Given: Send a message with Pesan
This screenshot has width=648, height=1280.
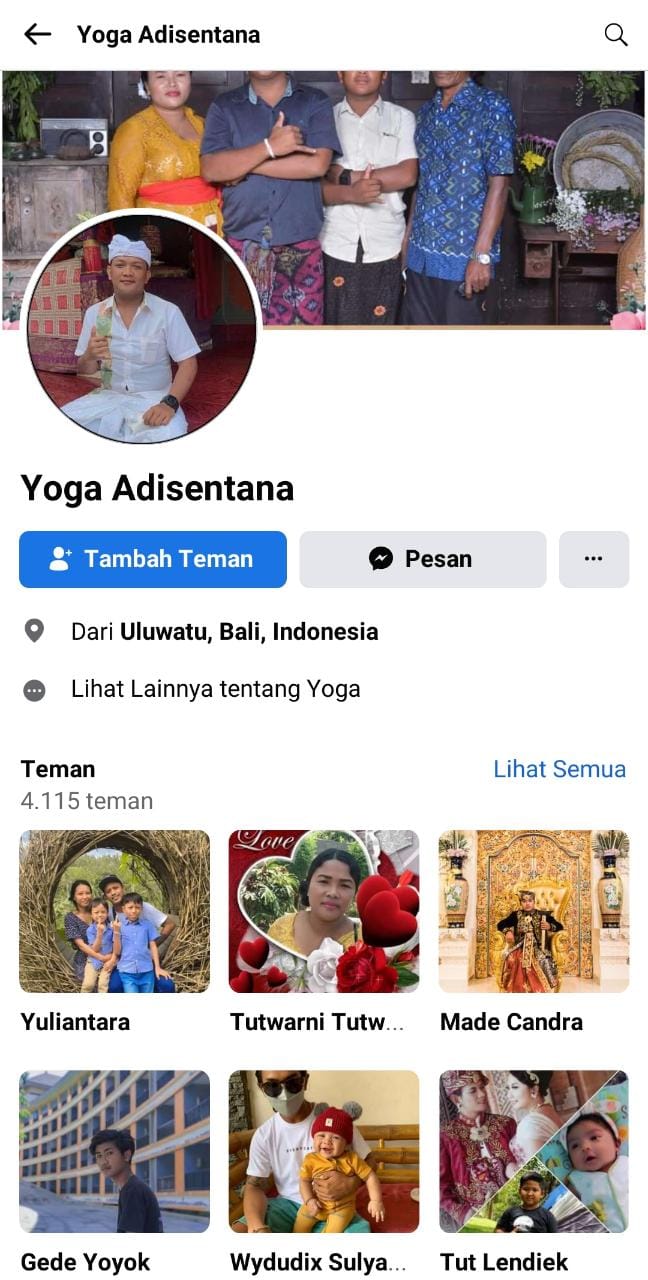Looking at the screenshot, I should [x=422, y=559].
